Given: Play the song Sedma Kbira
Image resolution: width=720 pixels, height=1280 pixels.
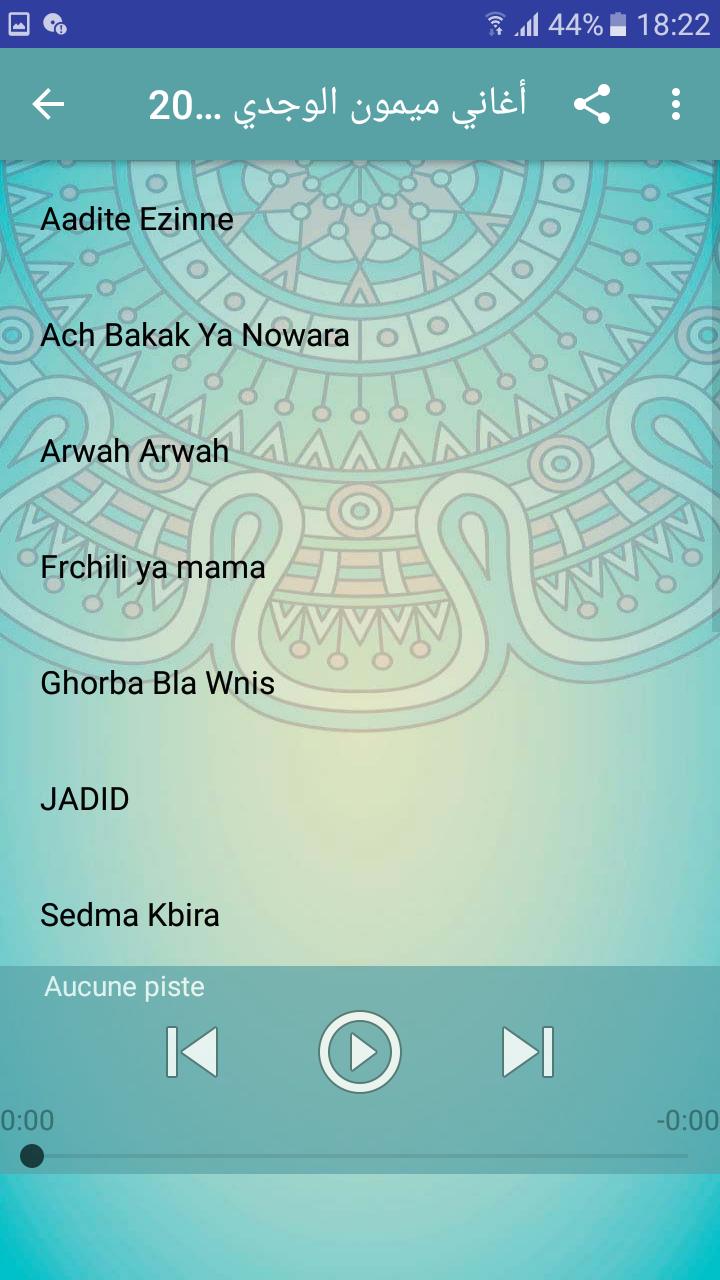Looking at the screenshot, I should (x=130, y=915).
